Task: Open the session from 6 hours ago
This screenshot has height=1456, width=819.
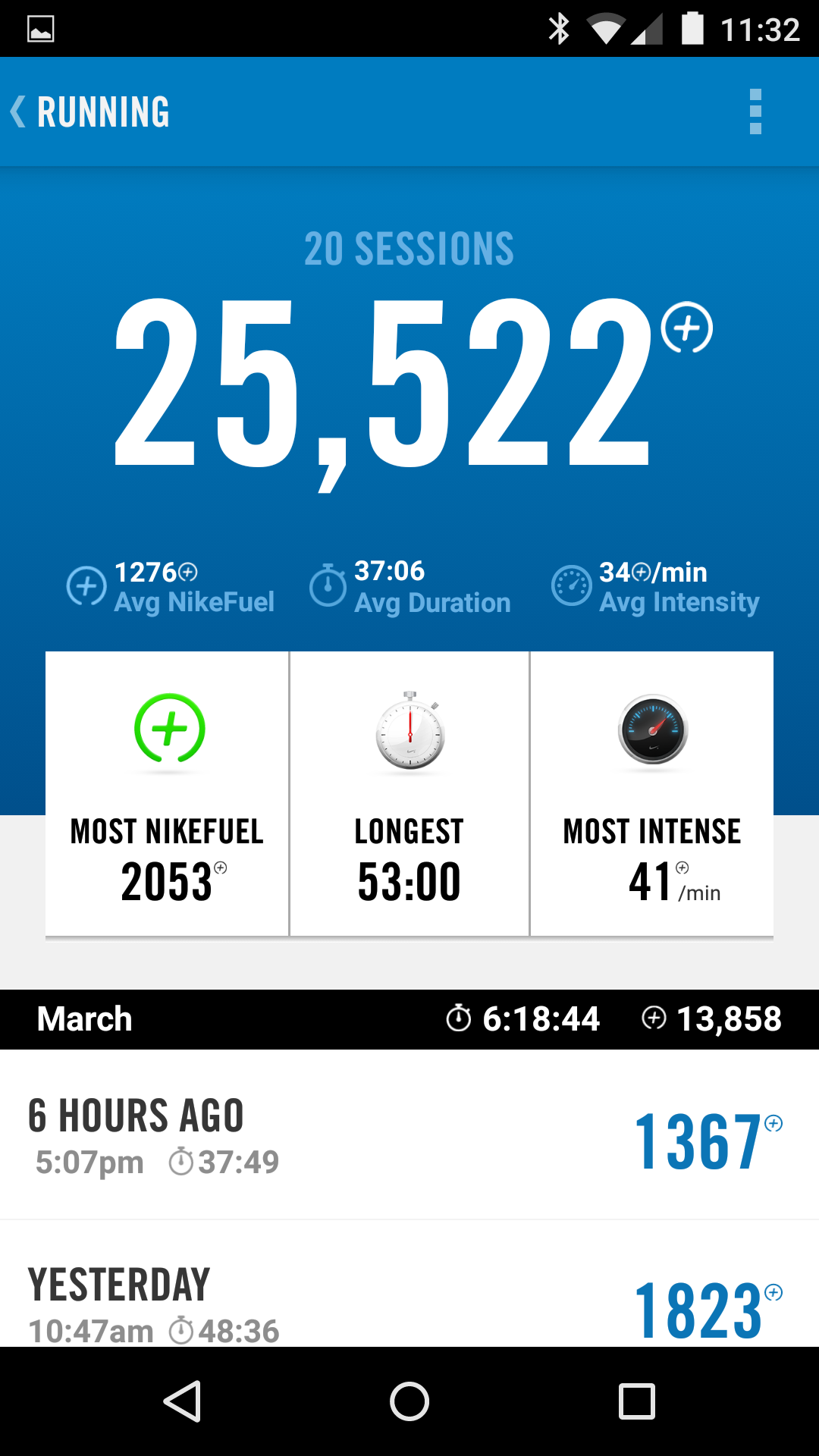Action: 409,1135
